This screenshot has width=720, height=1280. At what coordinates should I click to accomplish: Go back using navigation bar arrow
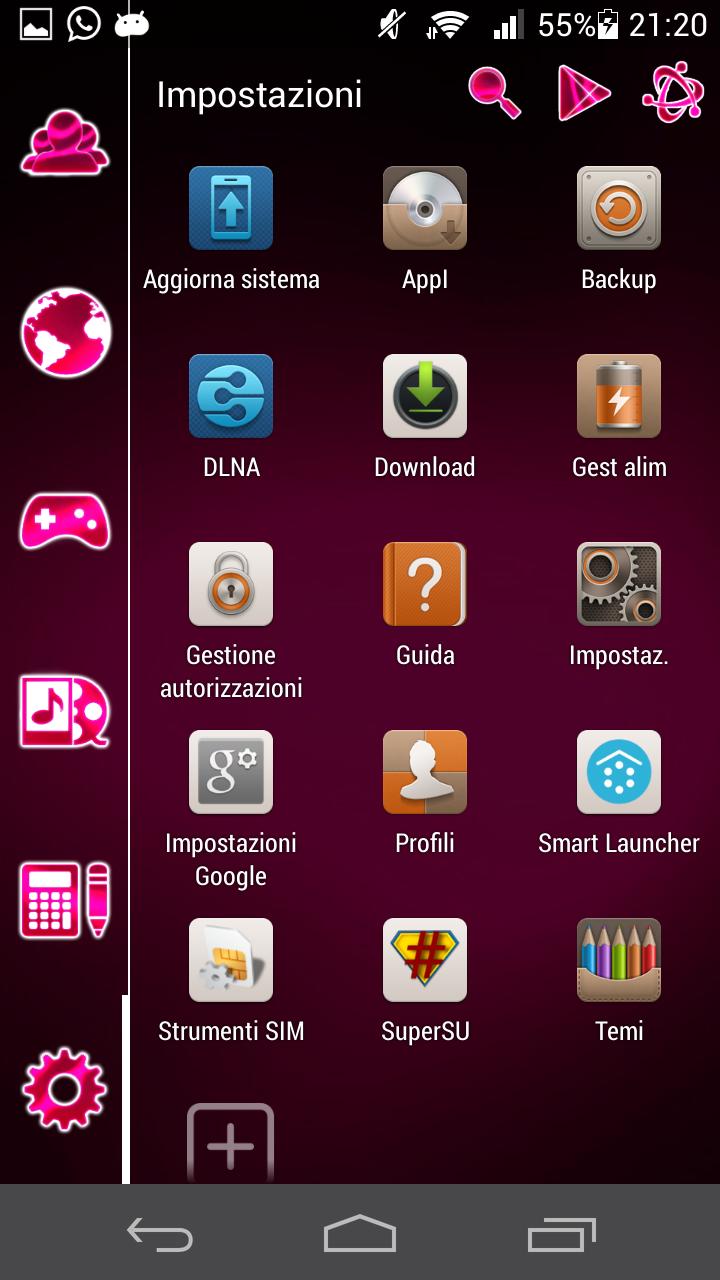(x=160, y=1234)
